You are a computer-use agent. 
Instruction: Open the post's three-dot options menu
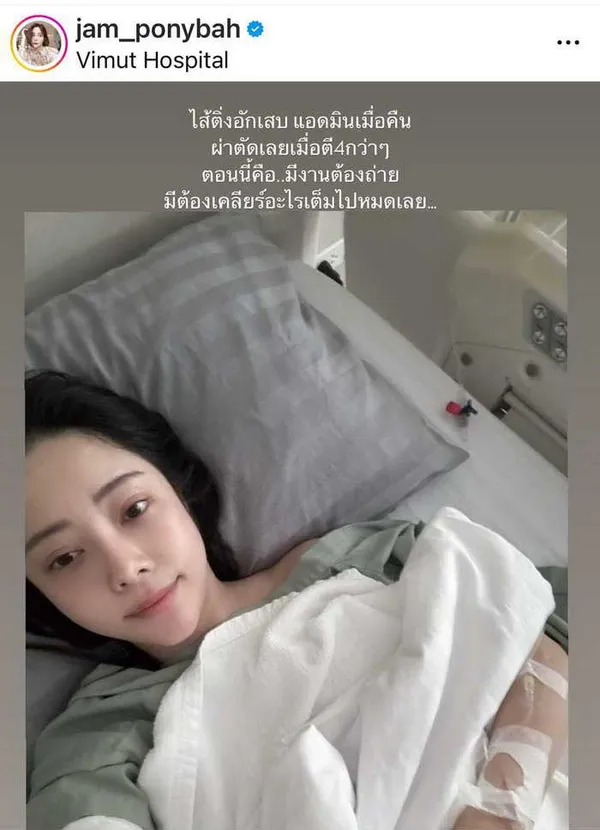(566, 43)
